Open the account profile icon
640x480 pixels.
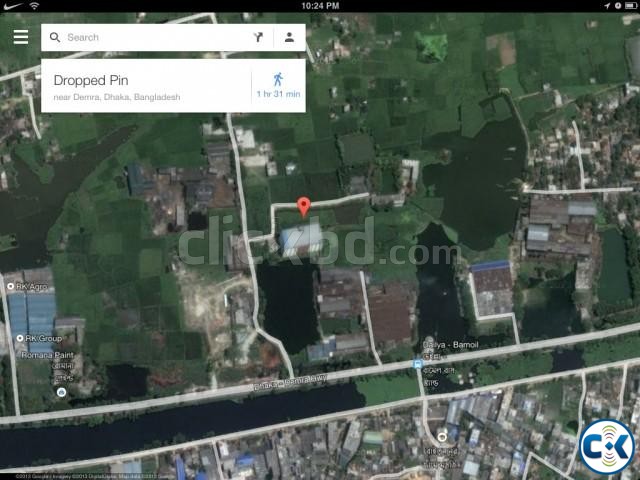coord(289,37)
